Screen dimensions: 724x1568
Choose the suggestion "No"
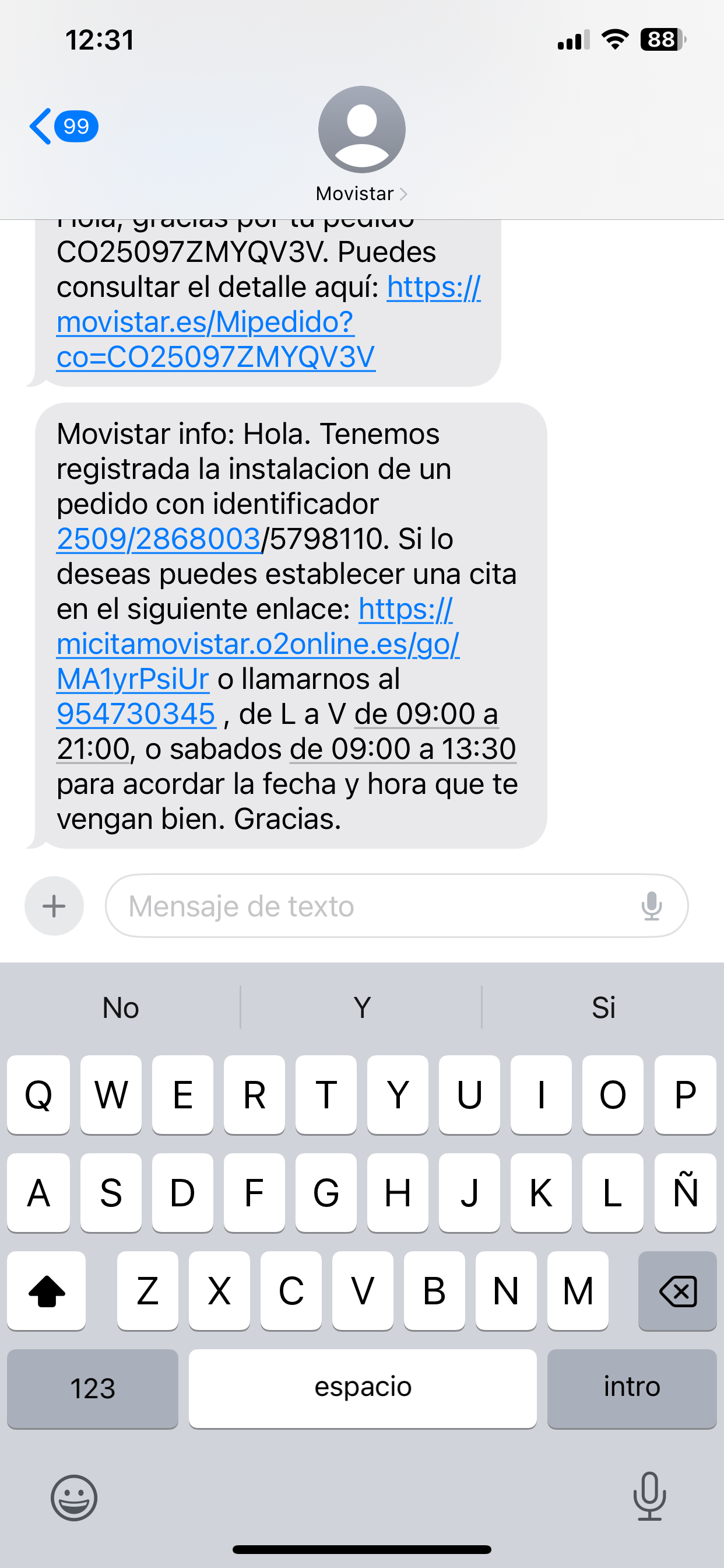(x=121, y=1007)
